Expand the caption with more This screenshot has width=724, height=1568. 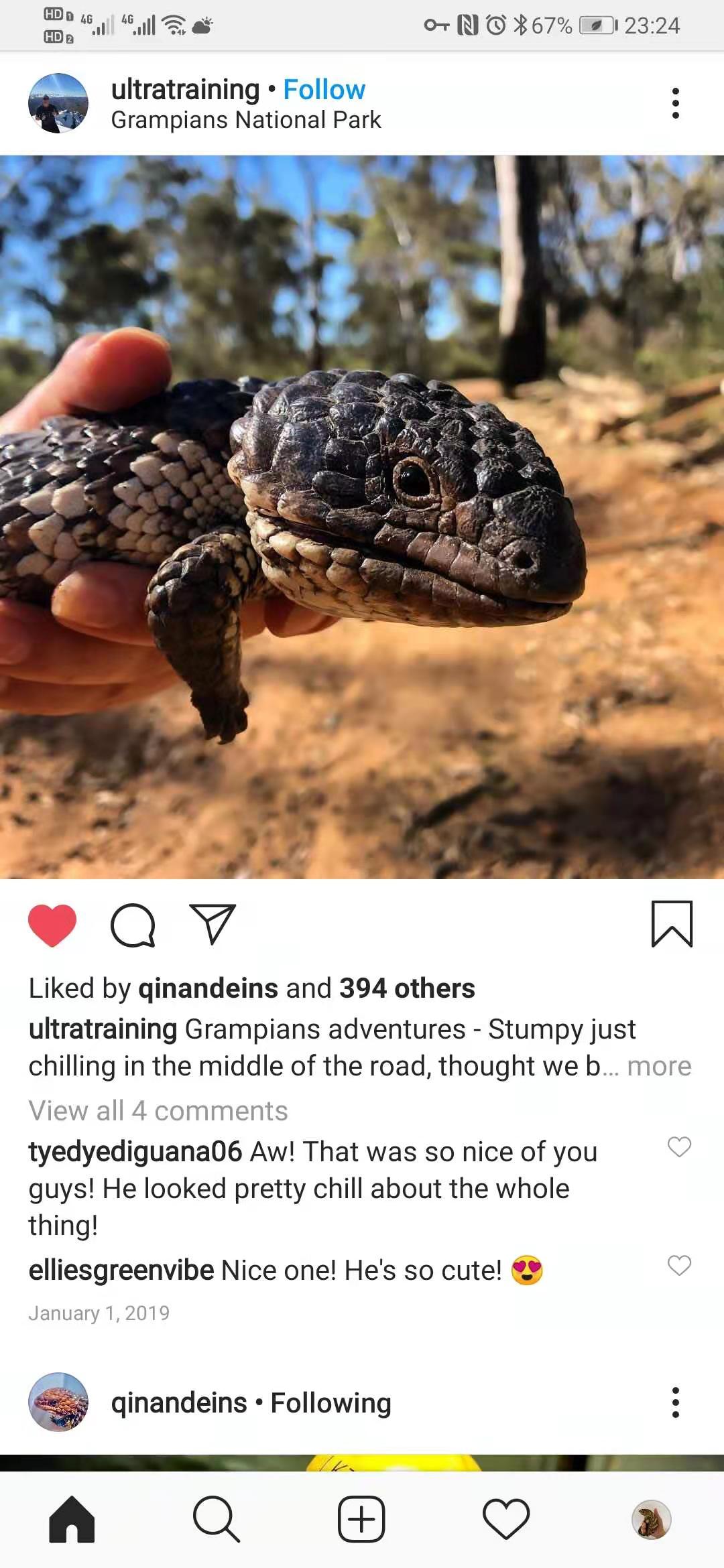tap(659, 1066)
